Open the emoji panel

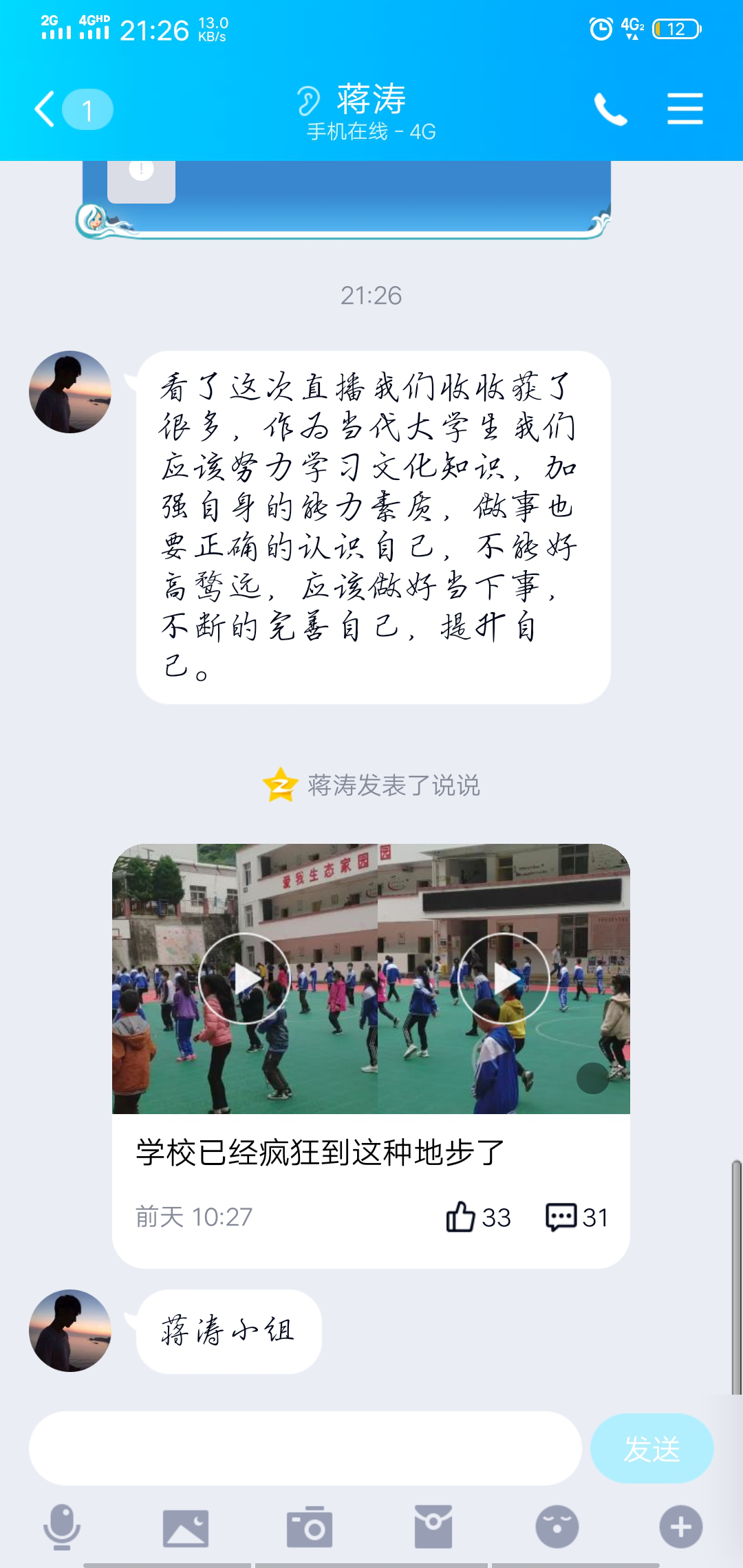pos(557,1527)
